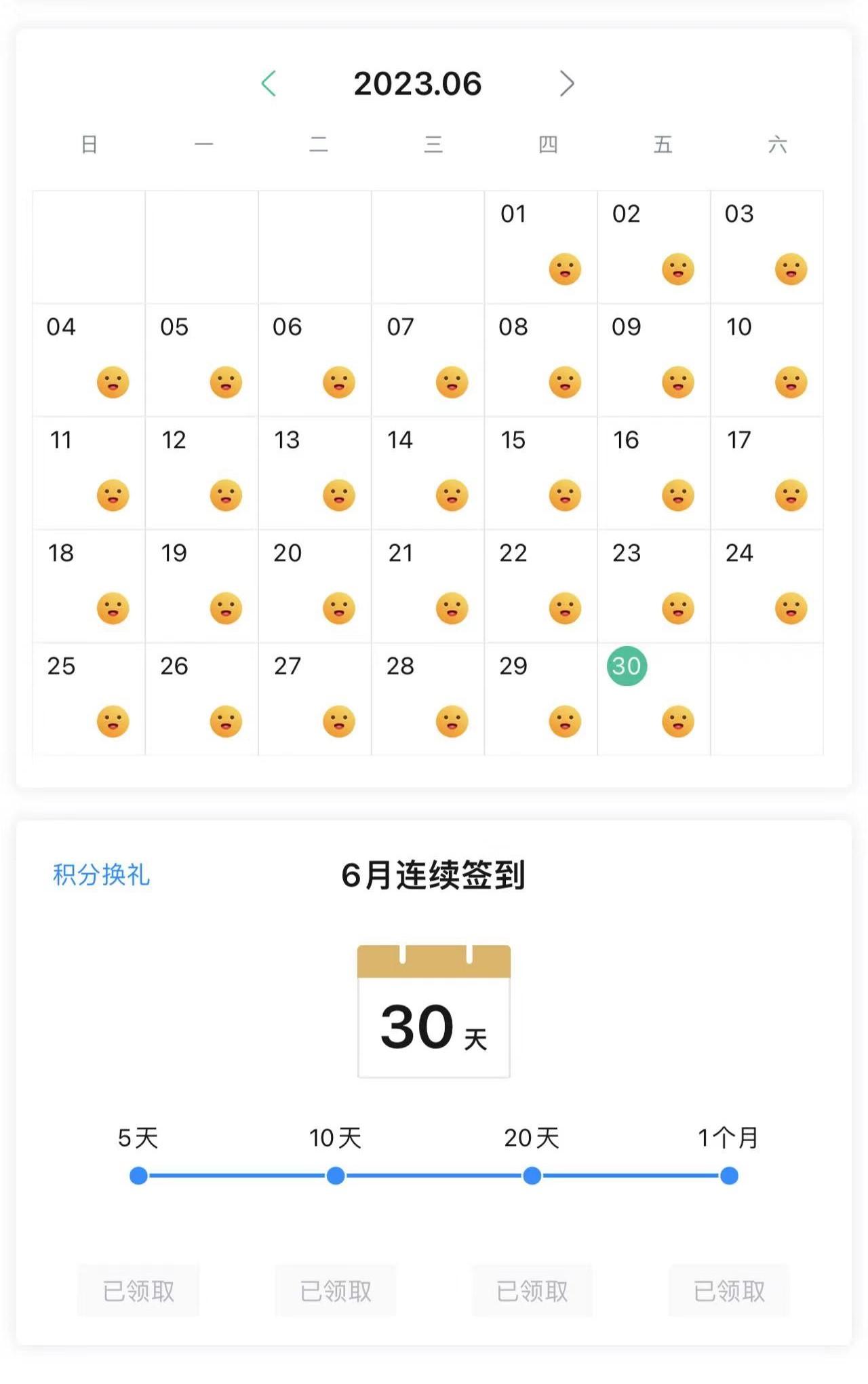Select June 15 in the calendar

click(540, 473)
